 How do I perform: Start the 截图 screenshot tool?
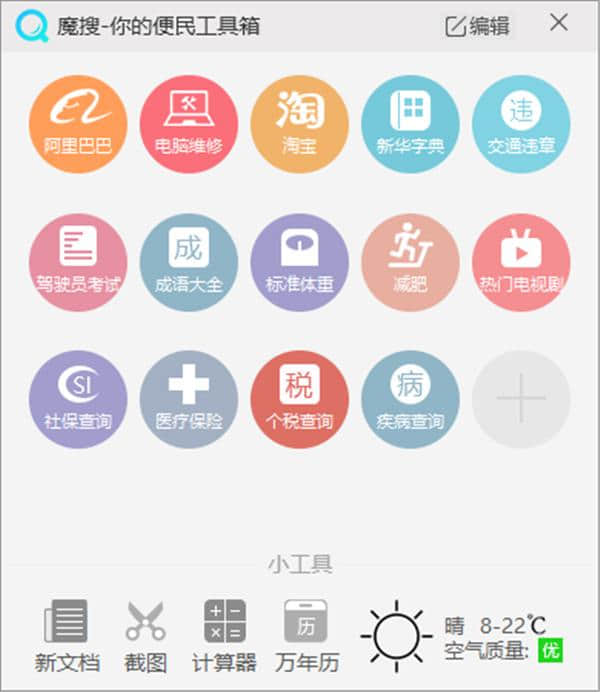(x=146, y=635)
